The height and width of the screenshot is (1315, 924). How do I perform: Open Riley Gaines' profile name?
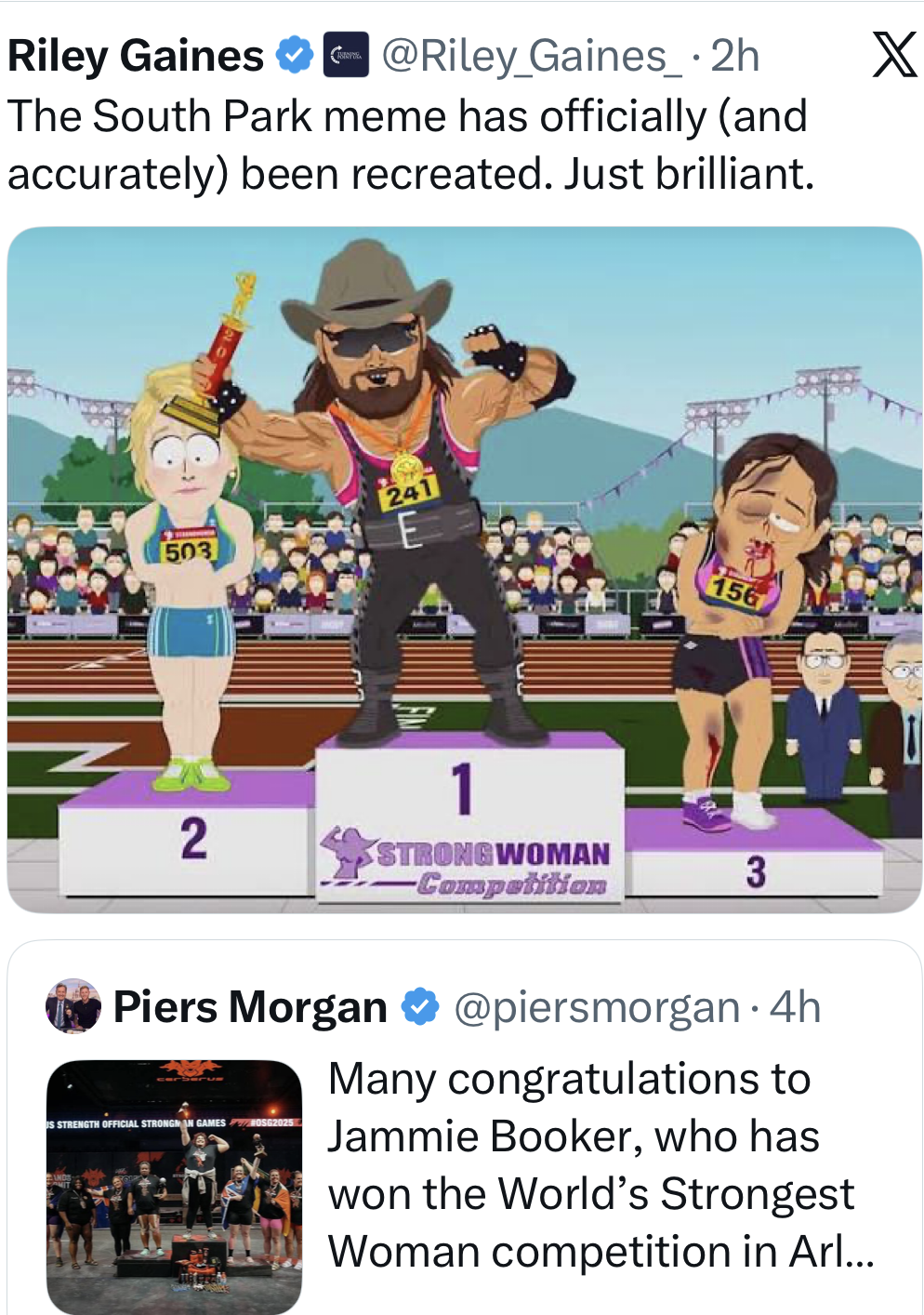pos(136,56)
